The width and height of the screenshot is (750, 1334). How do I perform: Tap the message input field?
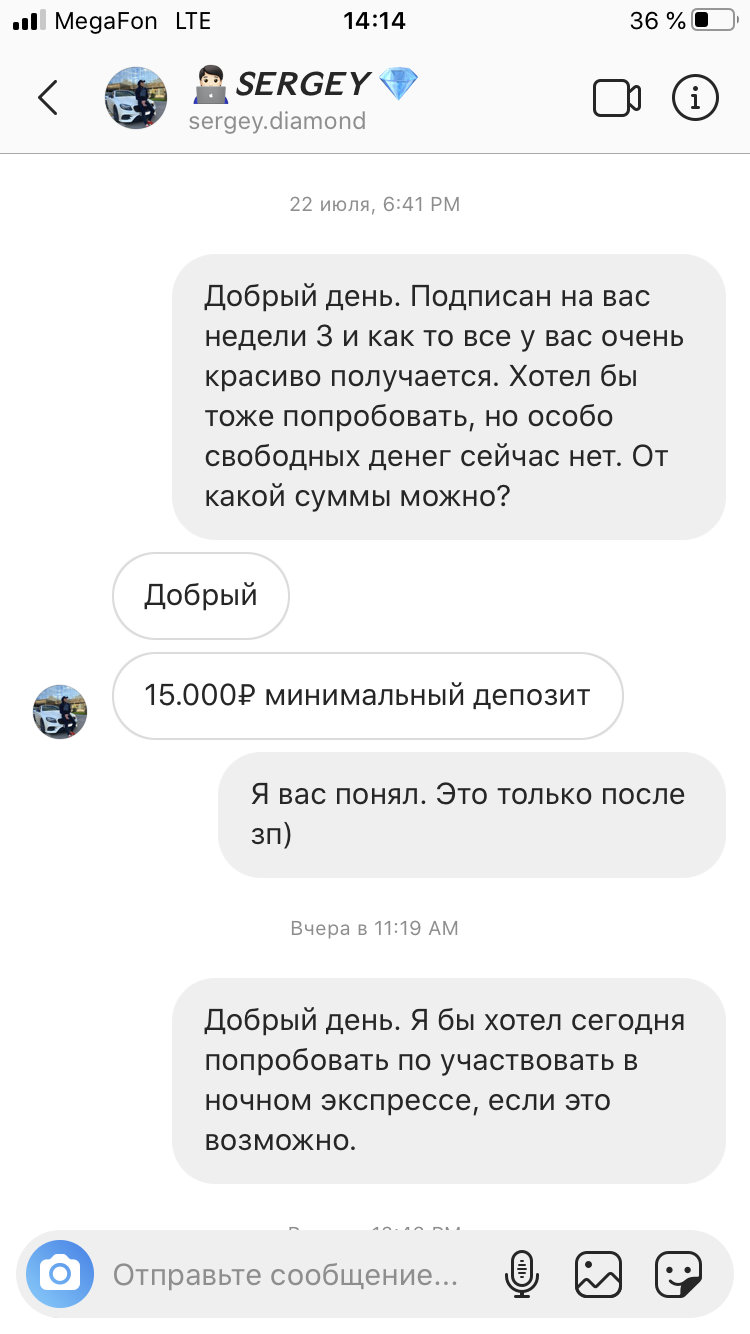click(x=285, y=1275)
